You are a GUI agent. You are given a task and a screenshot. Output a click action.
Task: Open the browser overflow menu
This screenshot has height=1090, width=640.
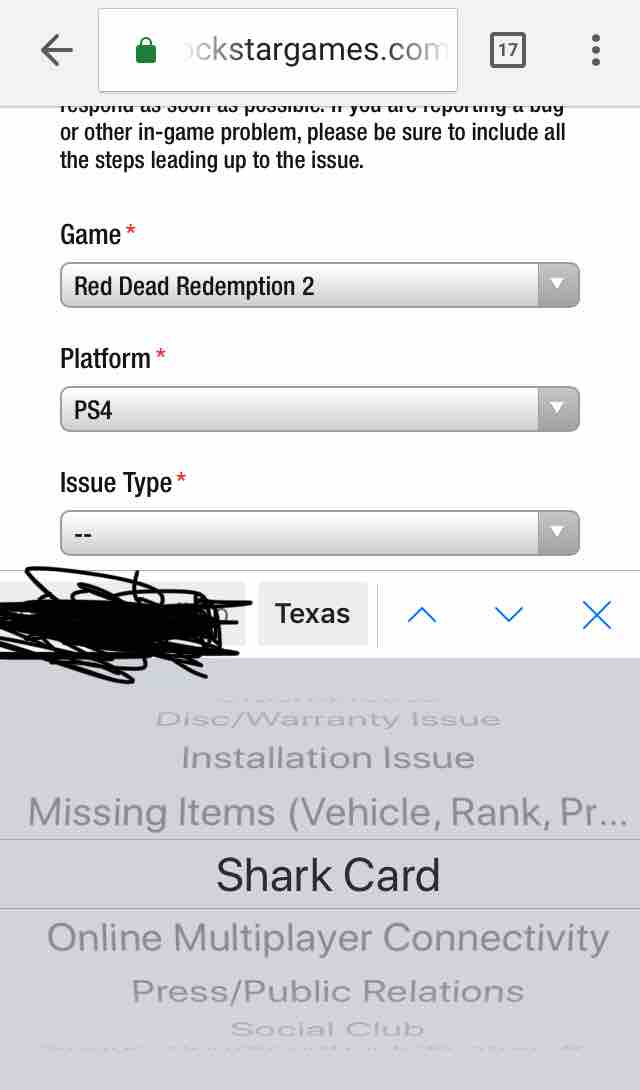[596, 50]
